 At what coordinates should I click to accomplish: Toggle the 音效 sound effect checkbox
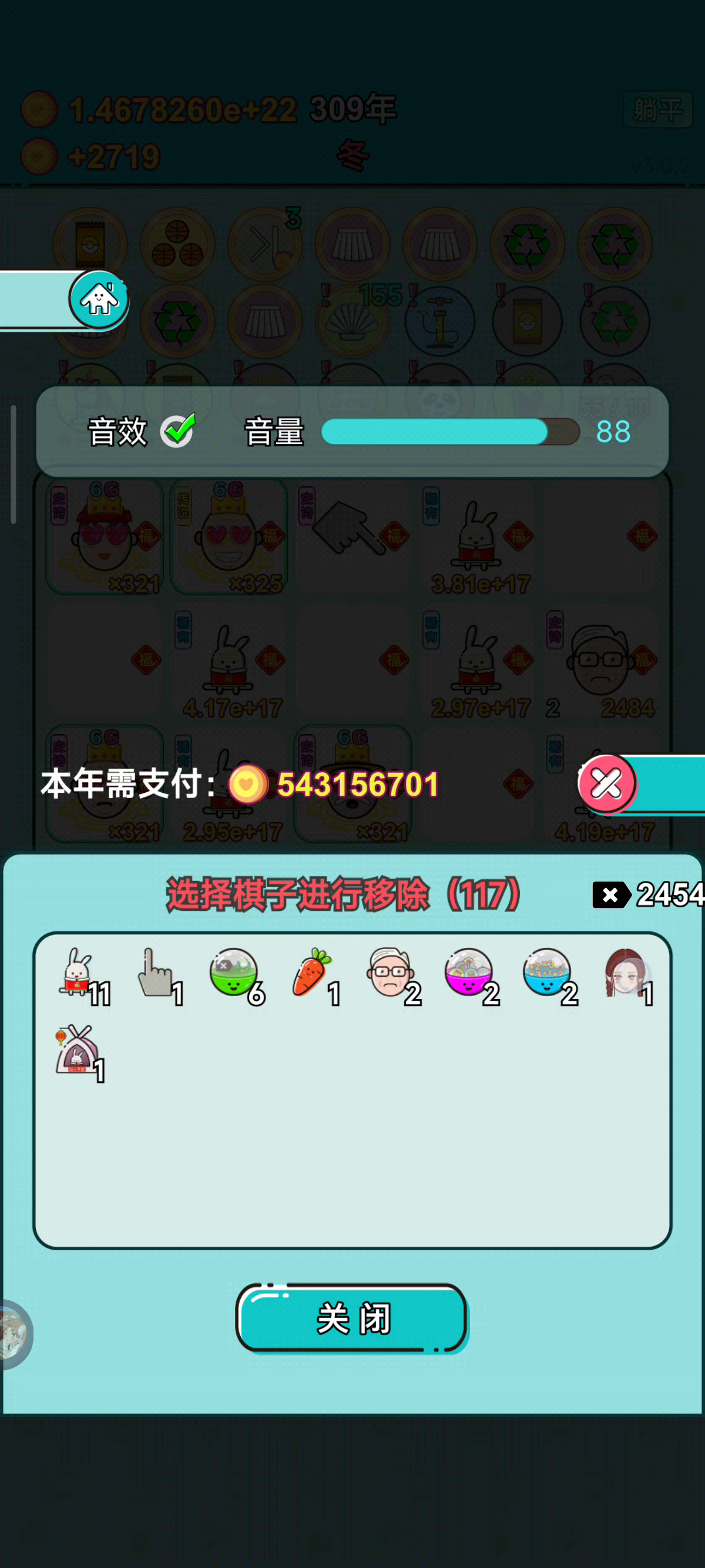(x=177, y=431)
